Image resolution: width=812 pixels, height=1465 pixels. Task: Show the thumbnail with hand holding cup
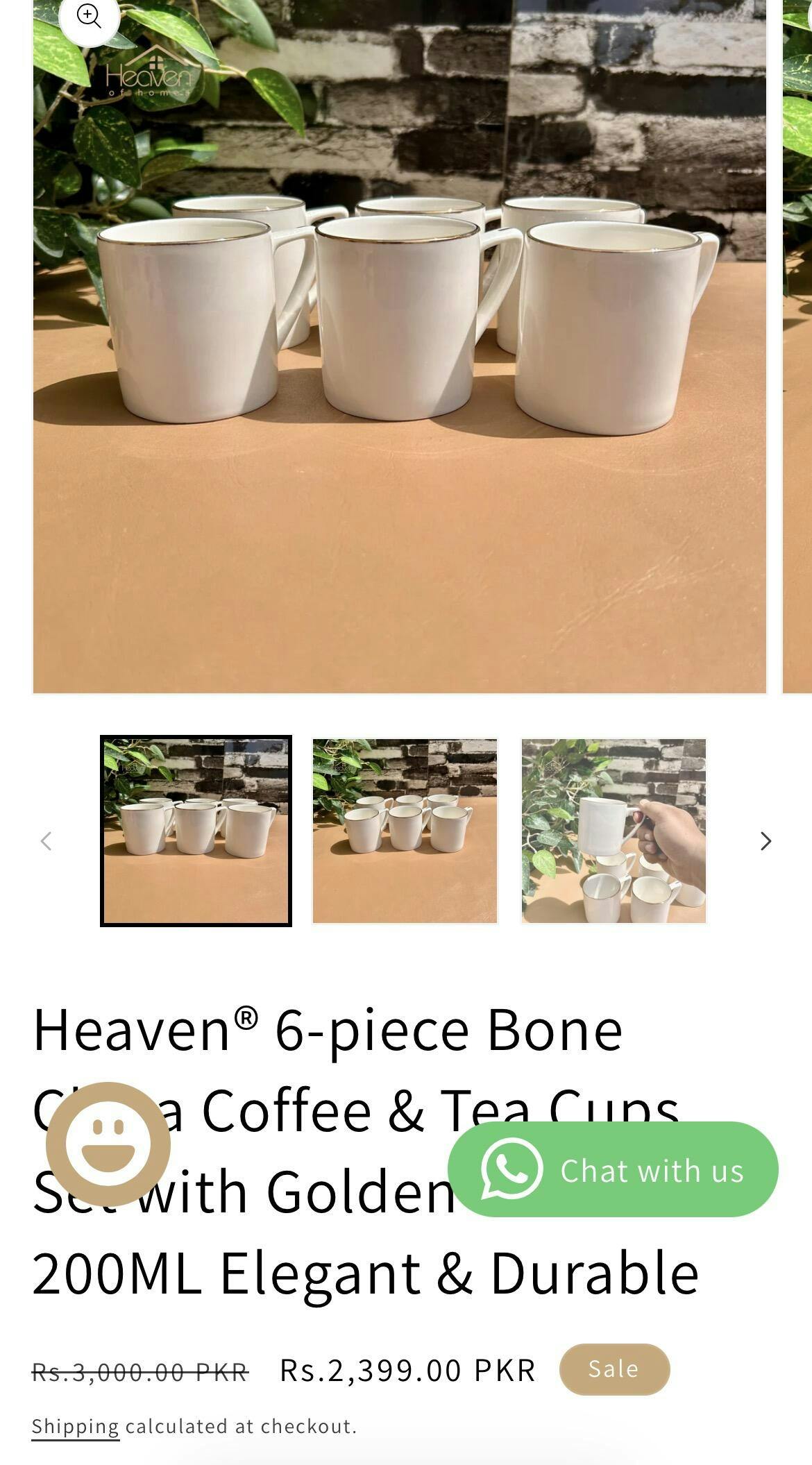tap(614, 831)
